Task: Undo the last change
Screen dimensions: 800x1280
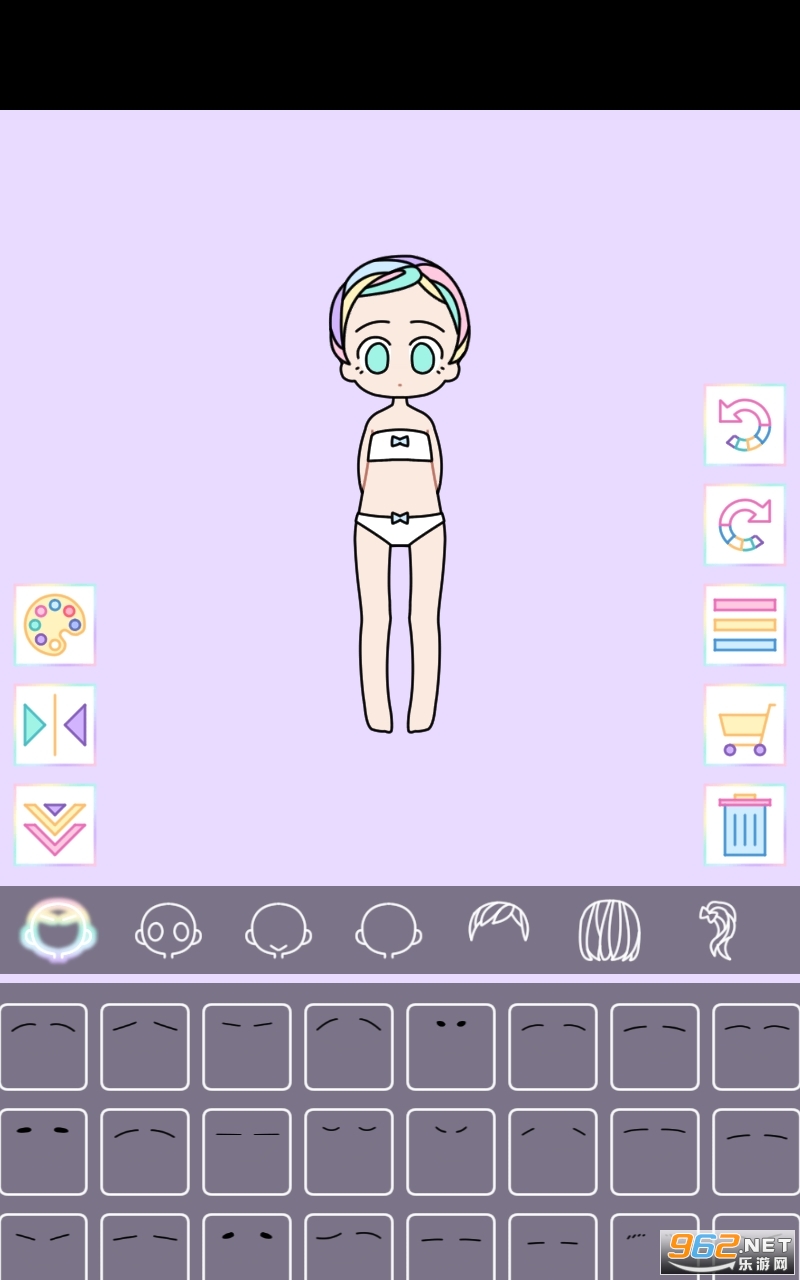Action: (745, 425)
